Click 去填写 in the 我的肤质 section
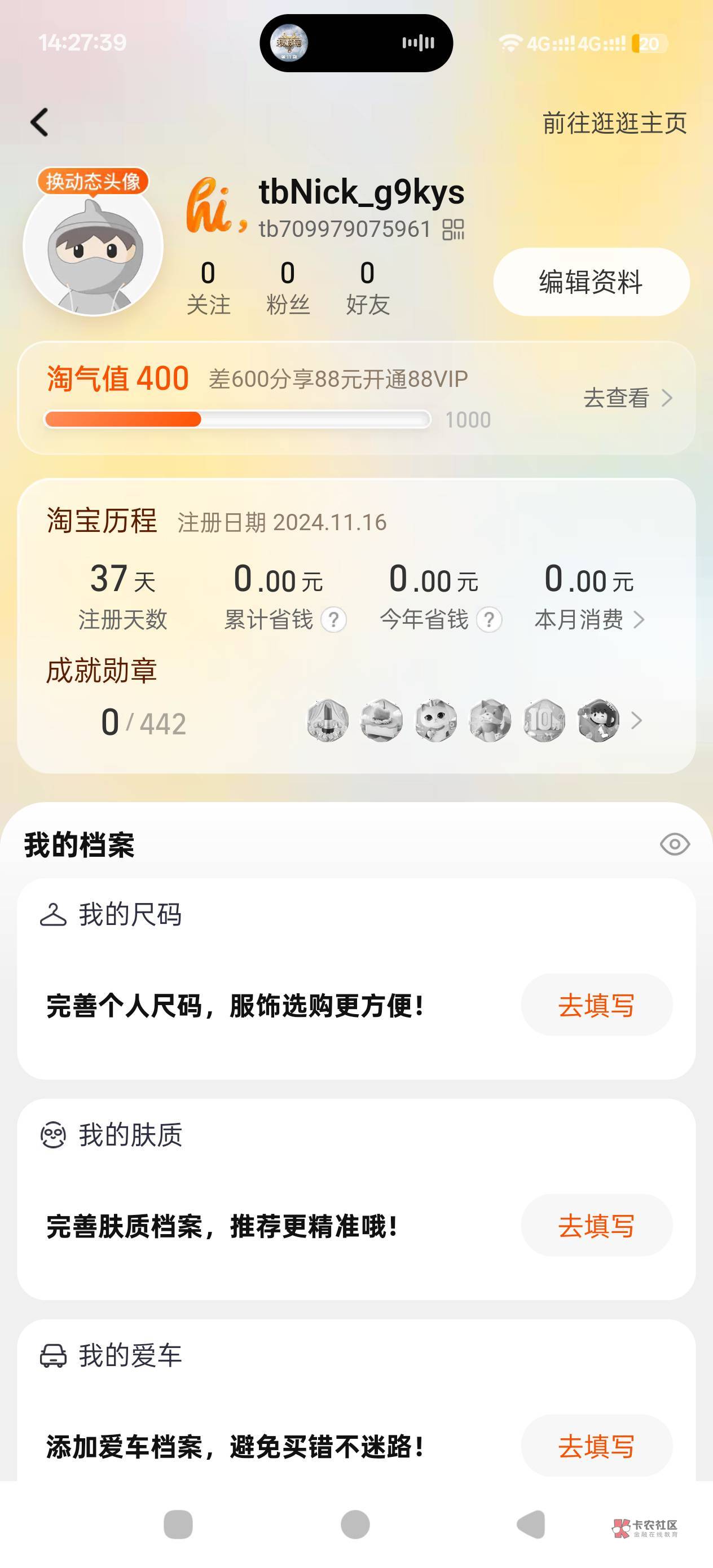The width and height of the screenshot is (713, 1568). tap(597, 1225)
